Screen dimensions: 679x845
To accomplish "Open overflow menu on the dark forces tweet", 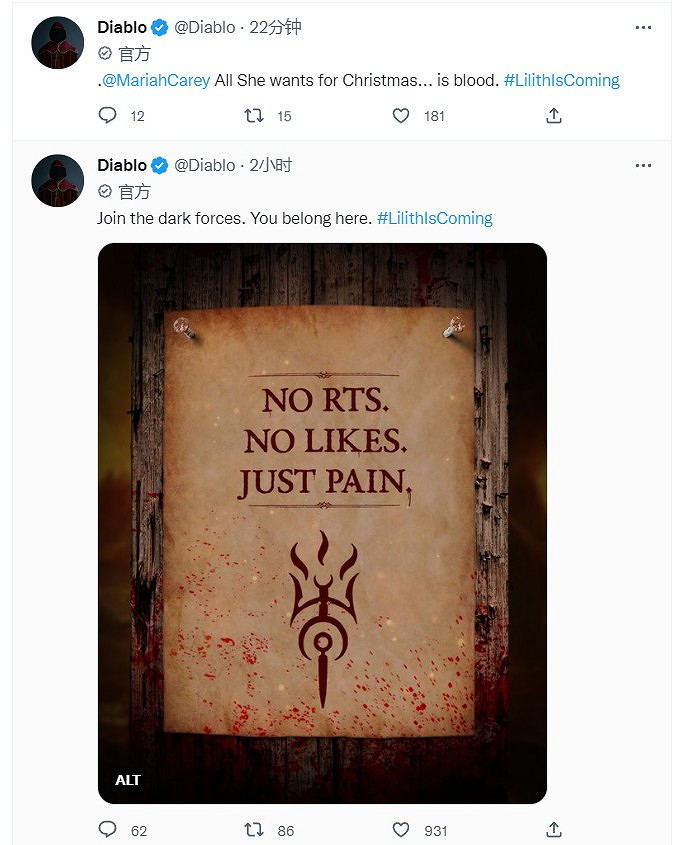I will [644, 166].
